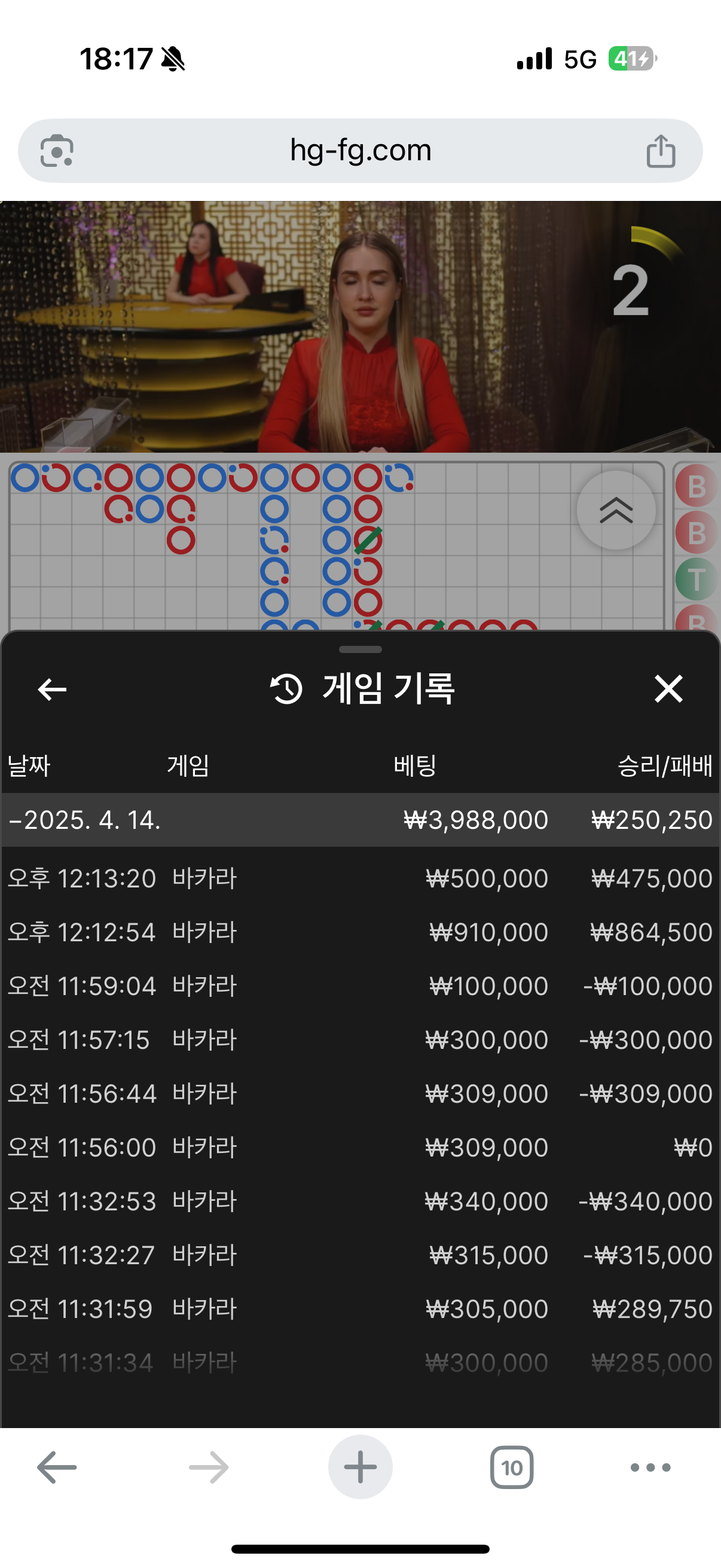View the 오전 11:59:04 바카라 record
The height and width of the screenshot is (1568, 721).
pos(359,986)
